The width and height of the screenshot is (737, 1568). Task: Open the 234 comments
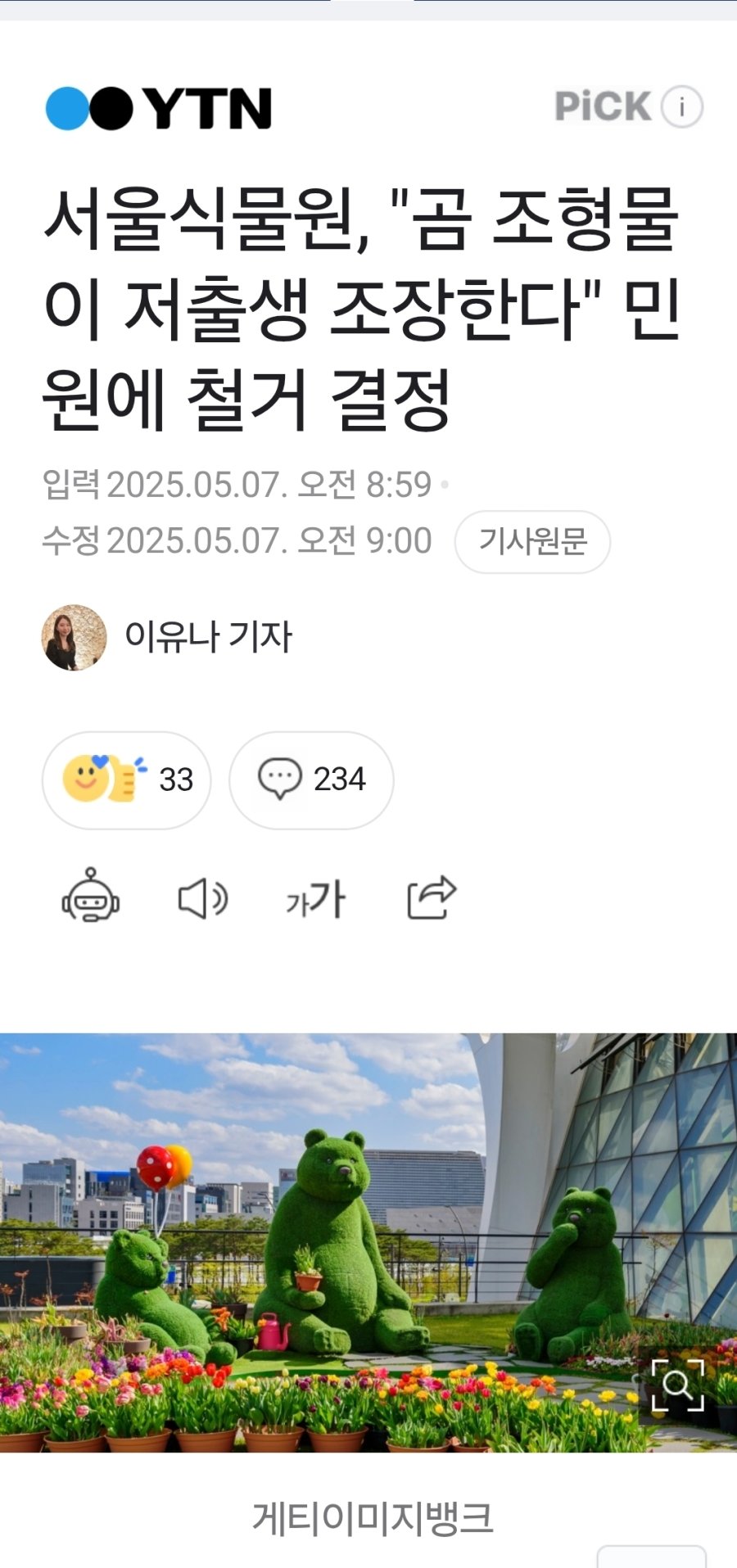coord(311,779)
